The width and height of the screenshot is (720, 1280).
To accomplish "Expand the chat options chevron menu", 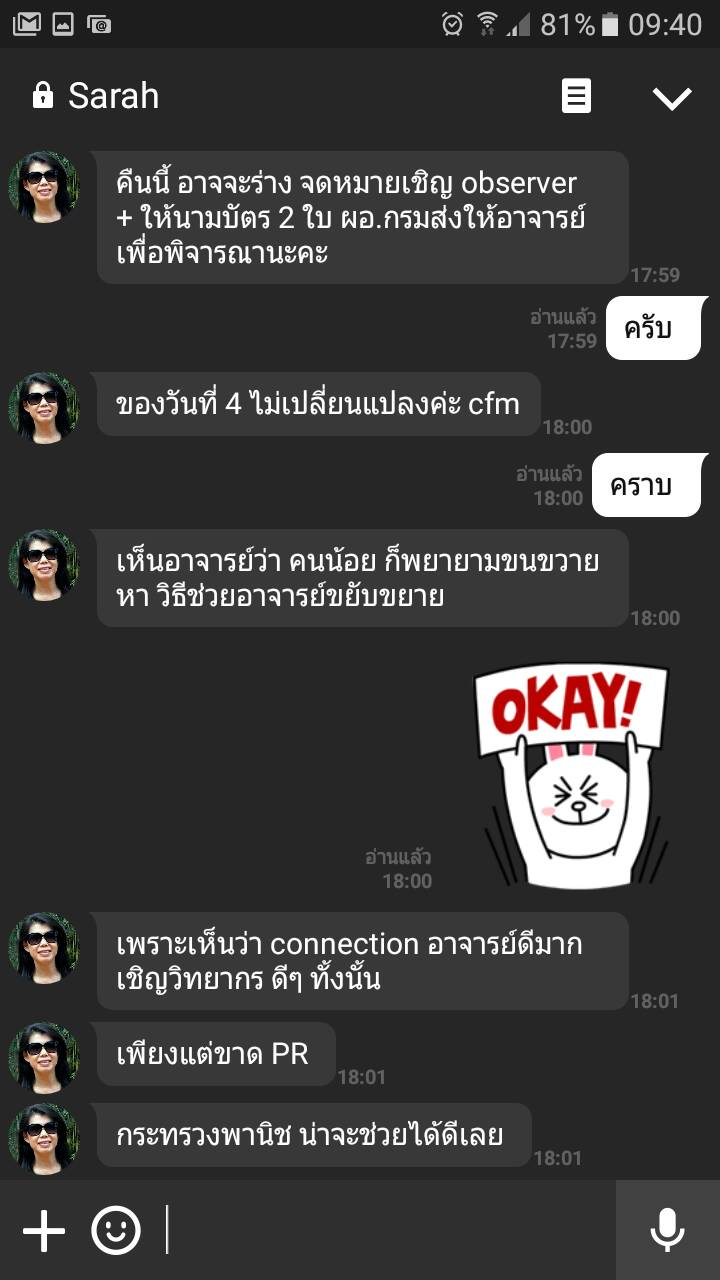I will [x=671, y=97].
